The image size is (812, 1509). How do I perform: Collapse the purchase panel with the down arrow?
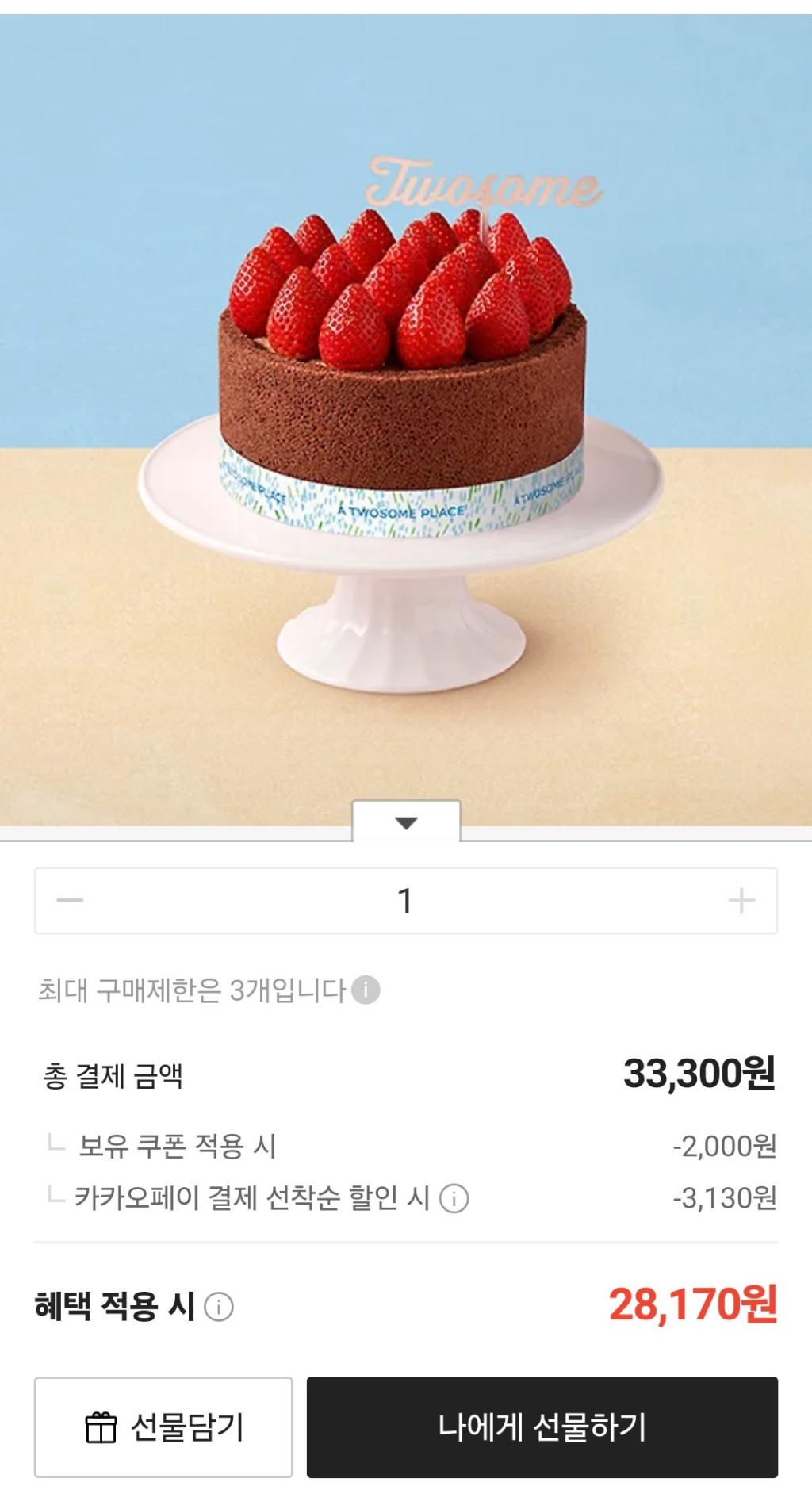(x=406, y=822)
